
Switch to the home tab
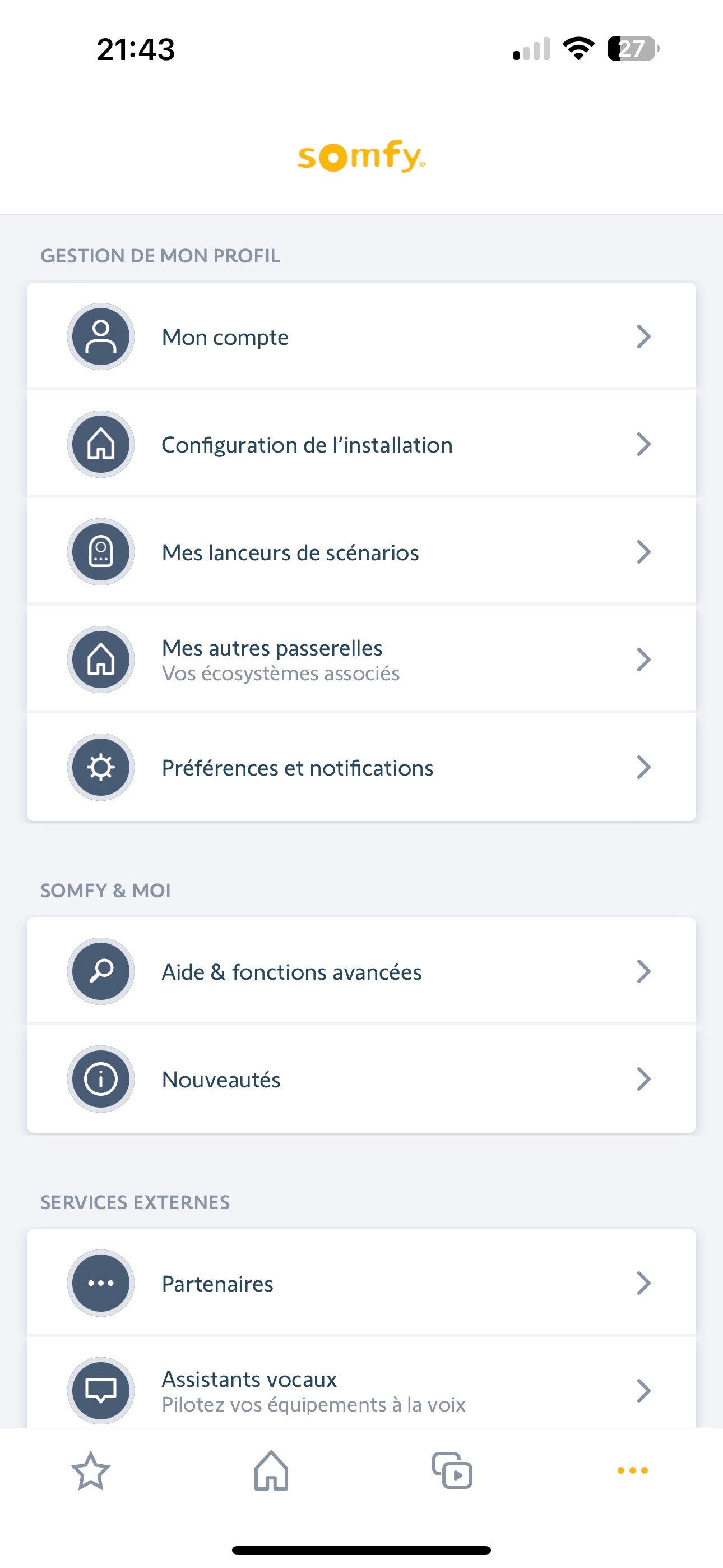[271, 1470]
